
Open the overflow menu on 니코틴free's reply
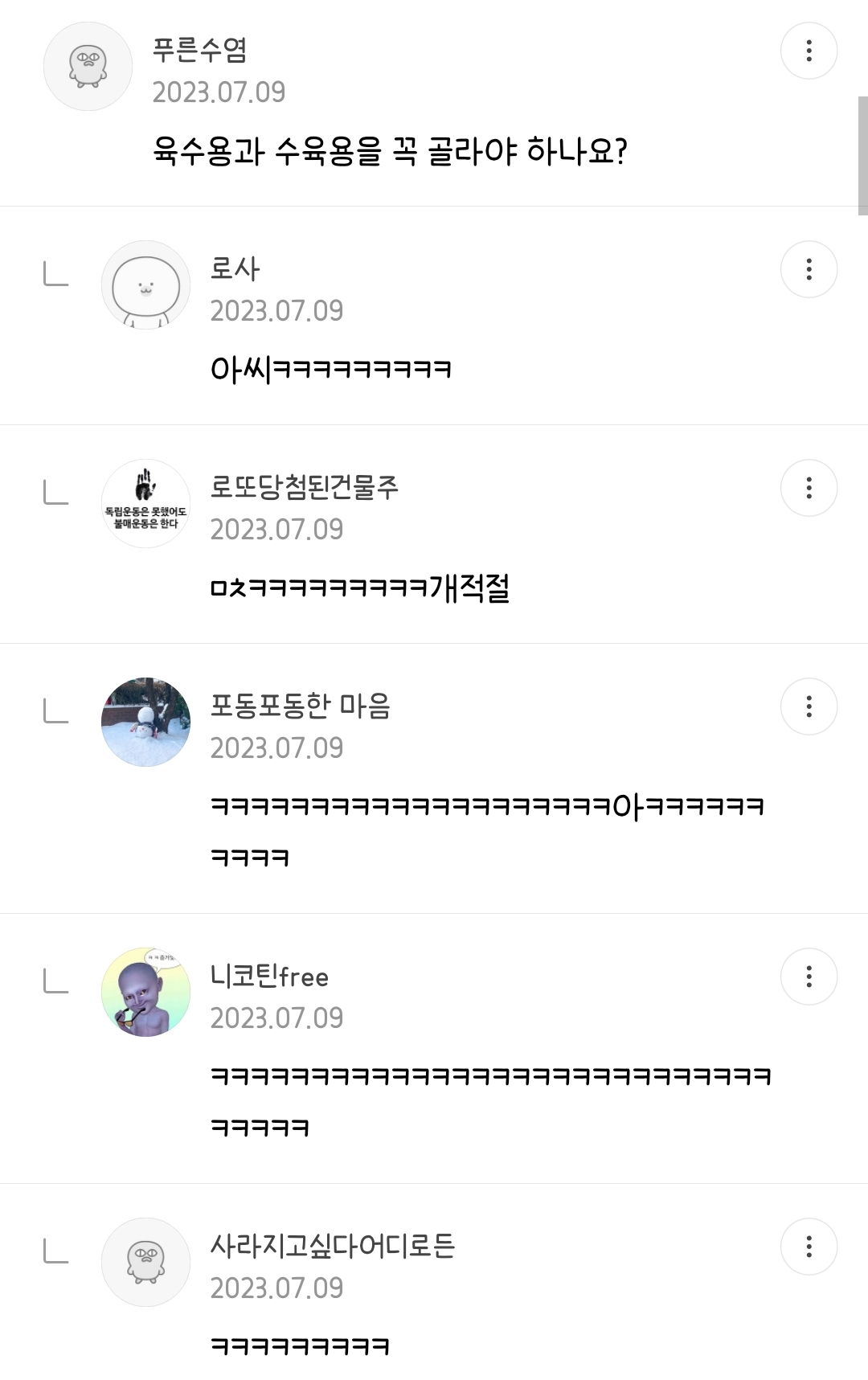click(x=809, y=977)
